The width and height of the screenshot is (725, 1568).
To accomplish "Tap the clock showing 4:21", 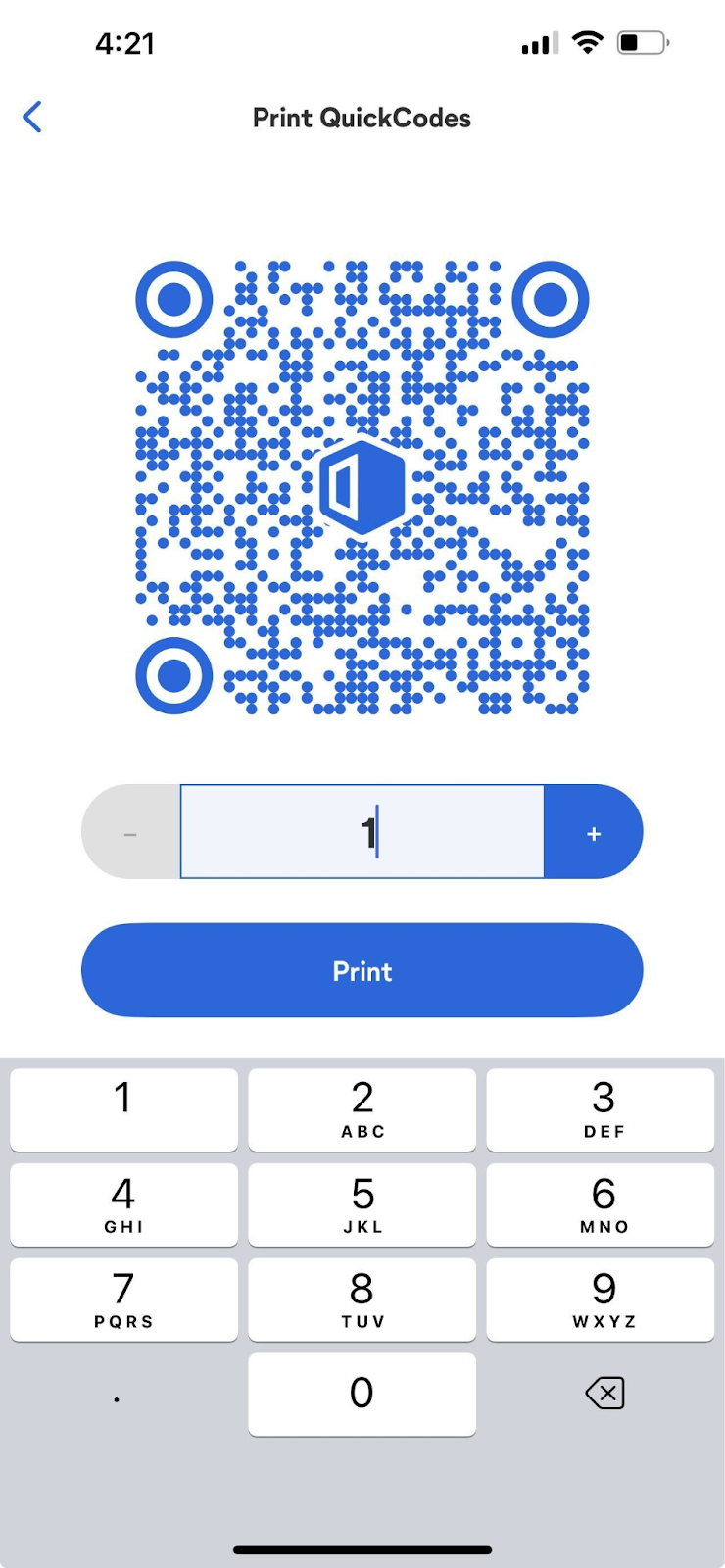I will (125, 42).
